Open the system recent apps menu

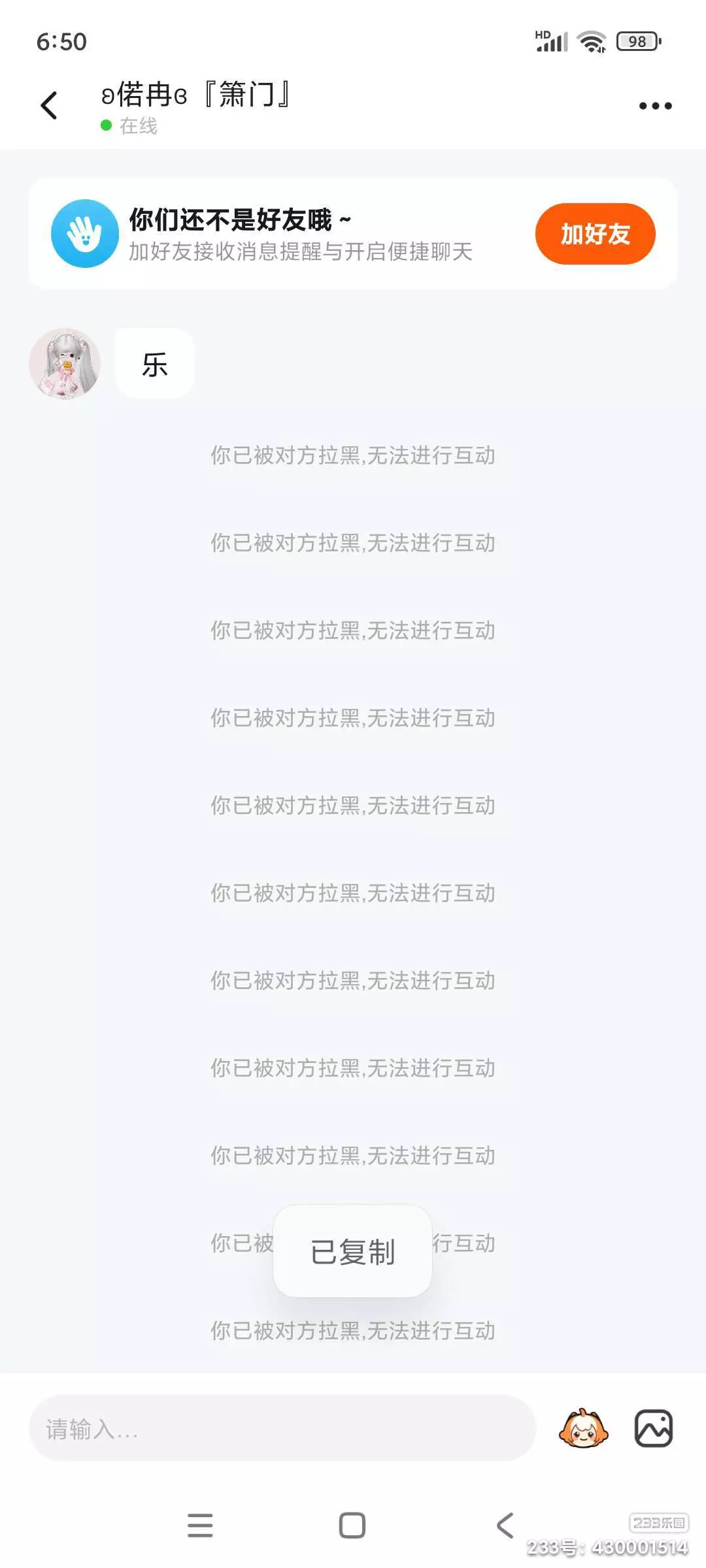pos(200,1526)
